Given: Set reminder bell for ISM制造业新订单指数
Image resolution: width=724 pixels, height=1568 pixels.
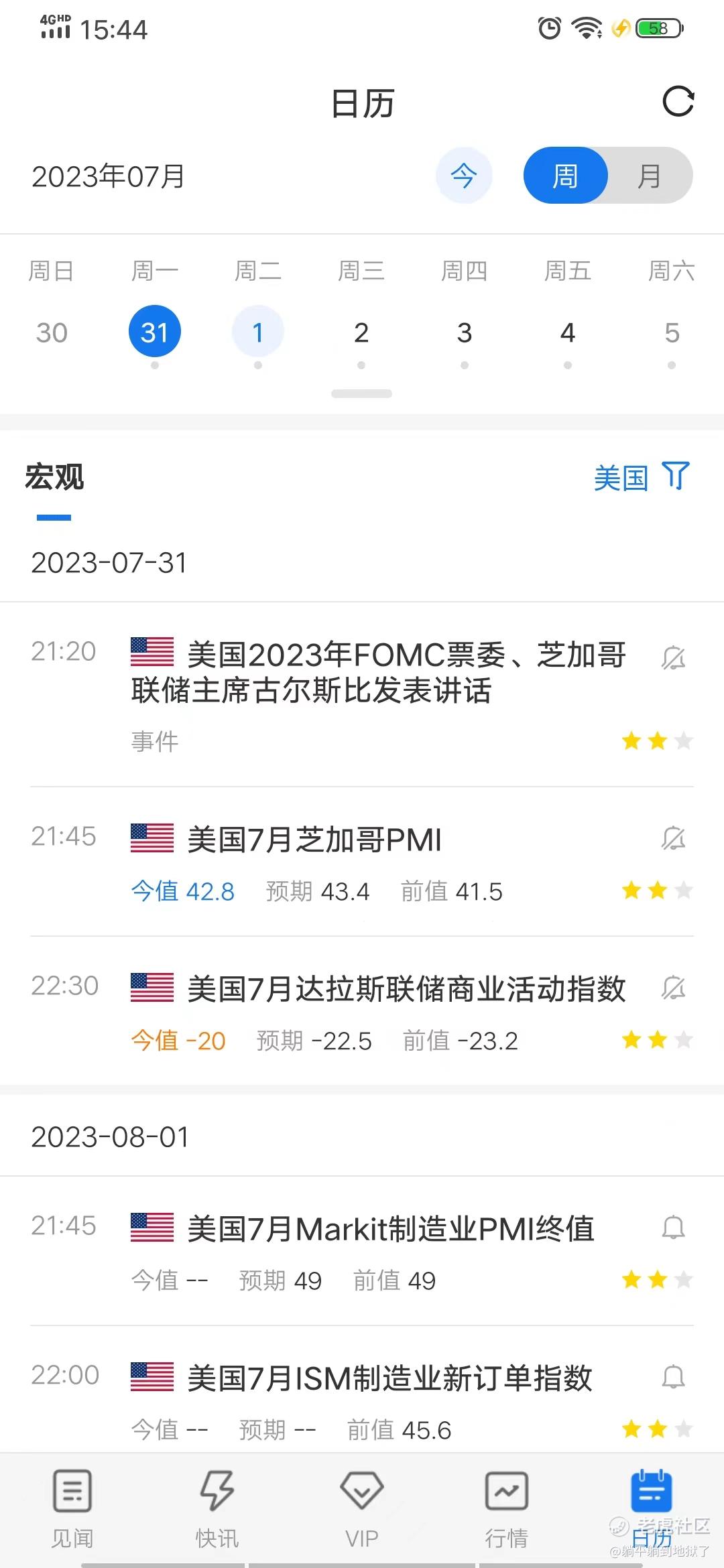Looking at the screenshot, I should pos(673,1377).
